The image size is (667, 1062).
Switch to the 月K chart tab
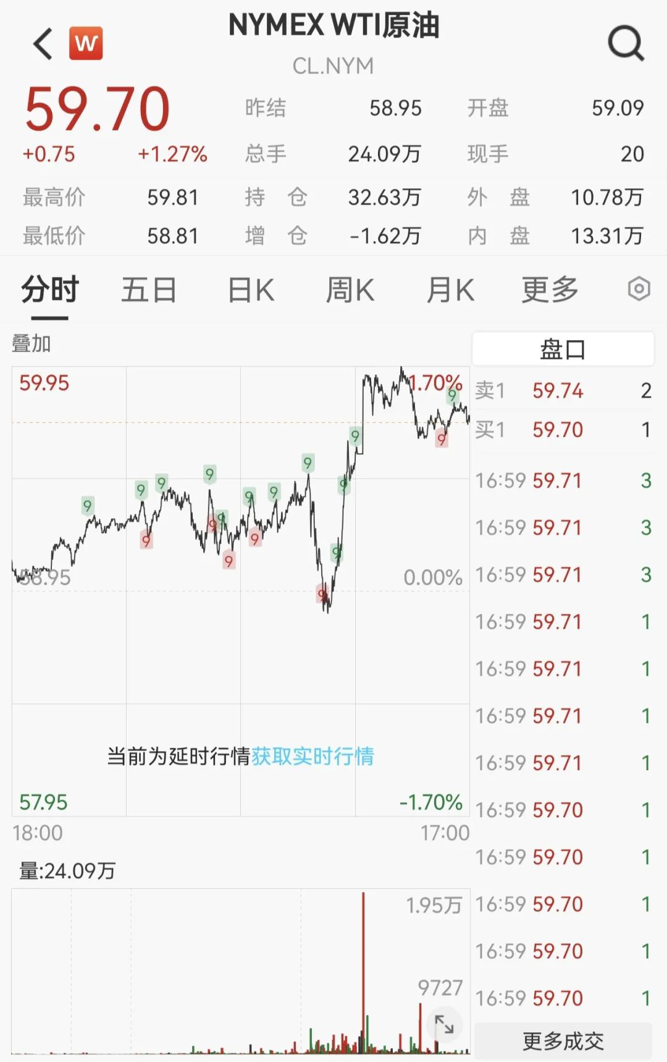(450, 290)
